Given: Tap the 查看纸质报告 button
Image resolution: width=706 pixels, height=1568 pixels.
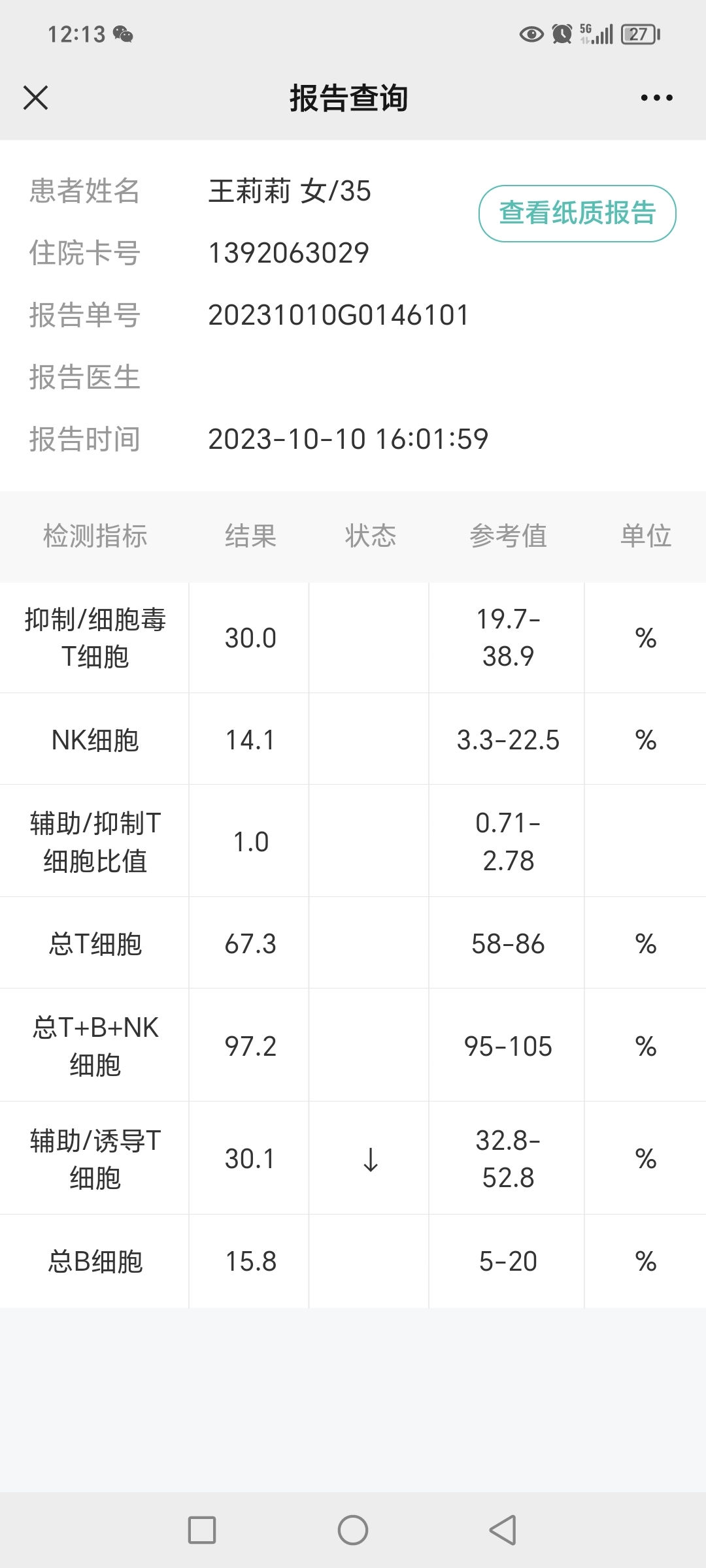Looking at the screenshot, I should click(x=577, y=214).
